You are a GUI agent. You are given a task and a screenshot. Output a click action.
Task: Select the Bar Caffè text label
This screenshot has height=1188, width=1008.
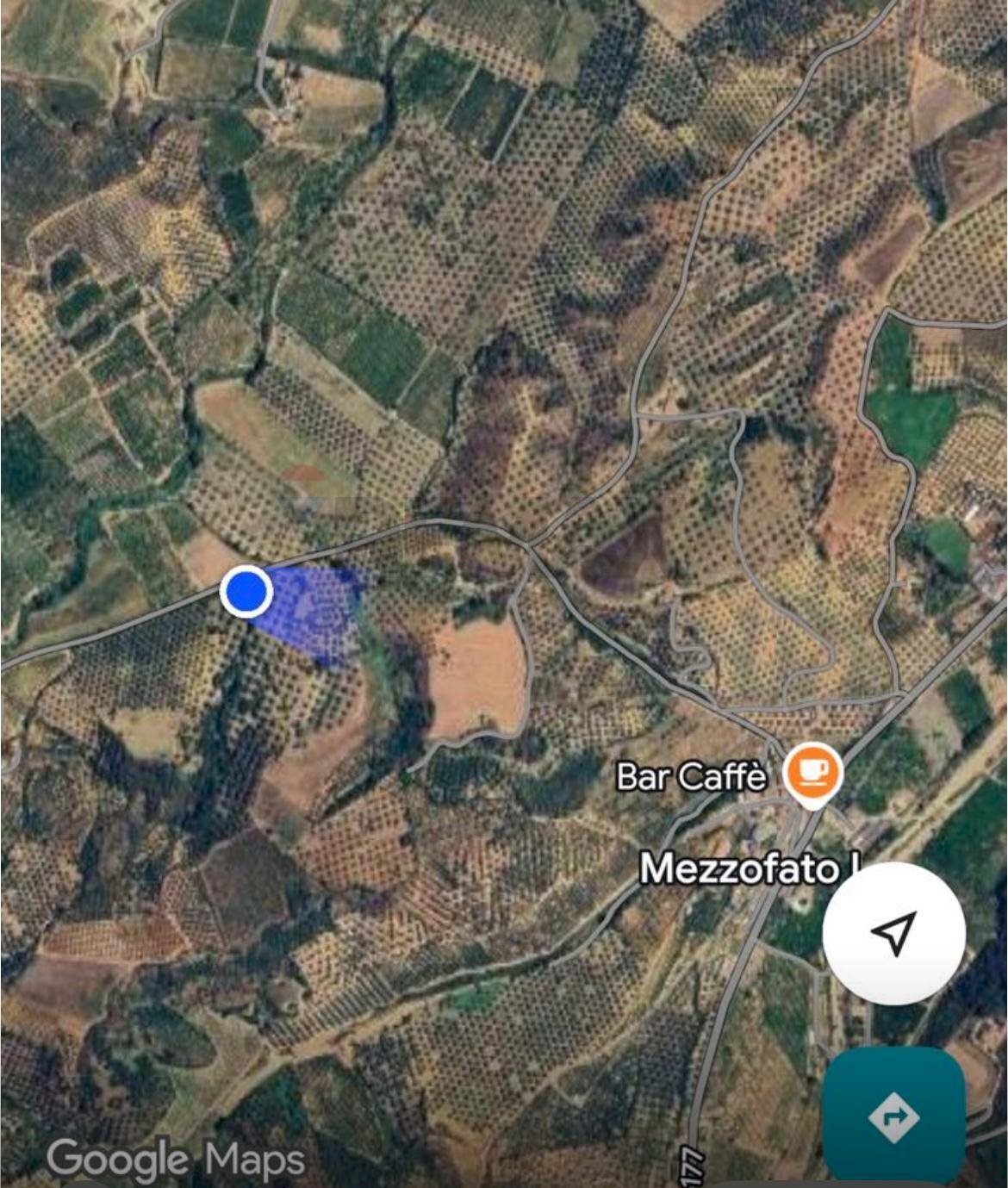tap(693, 776)
